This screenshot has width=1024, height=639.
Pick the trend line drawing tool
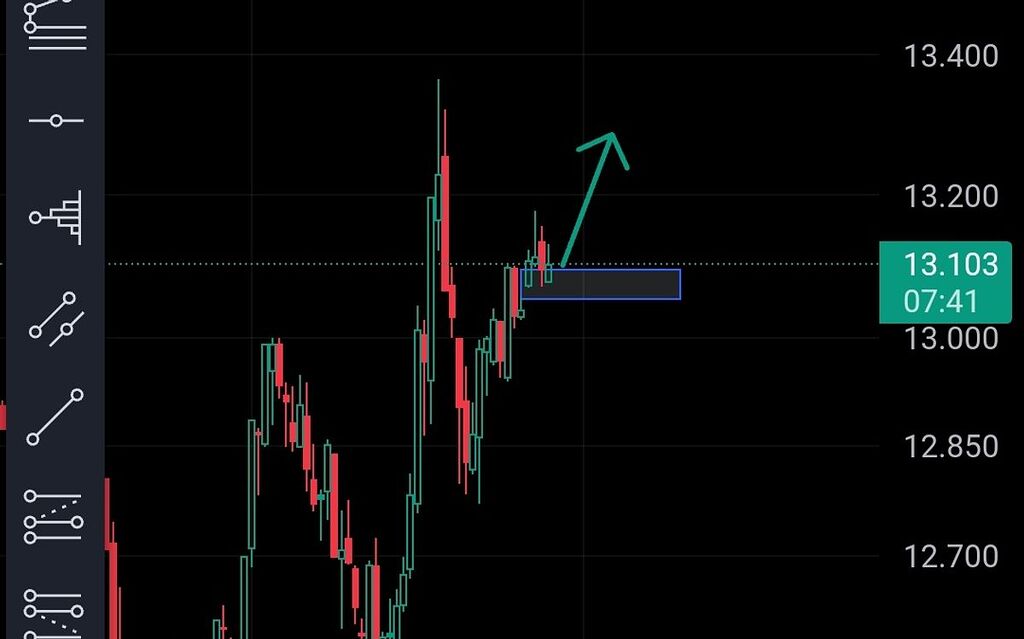tap(55, 418)
